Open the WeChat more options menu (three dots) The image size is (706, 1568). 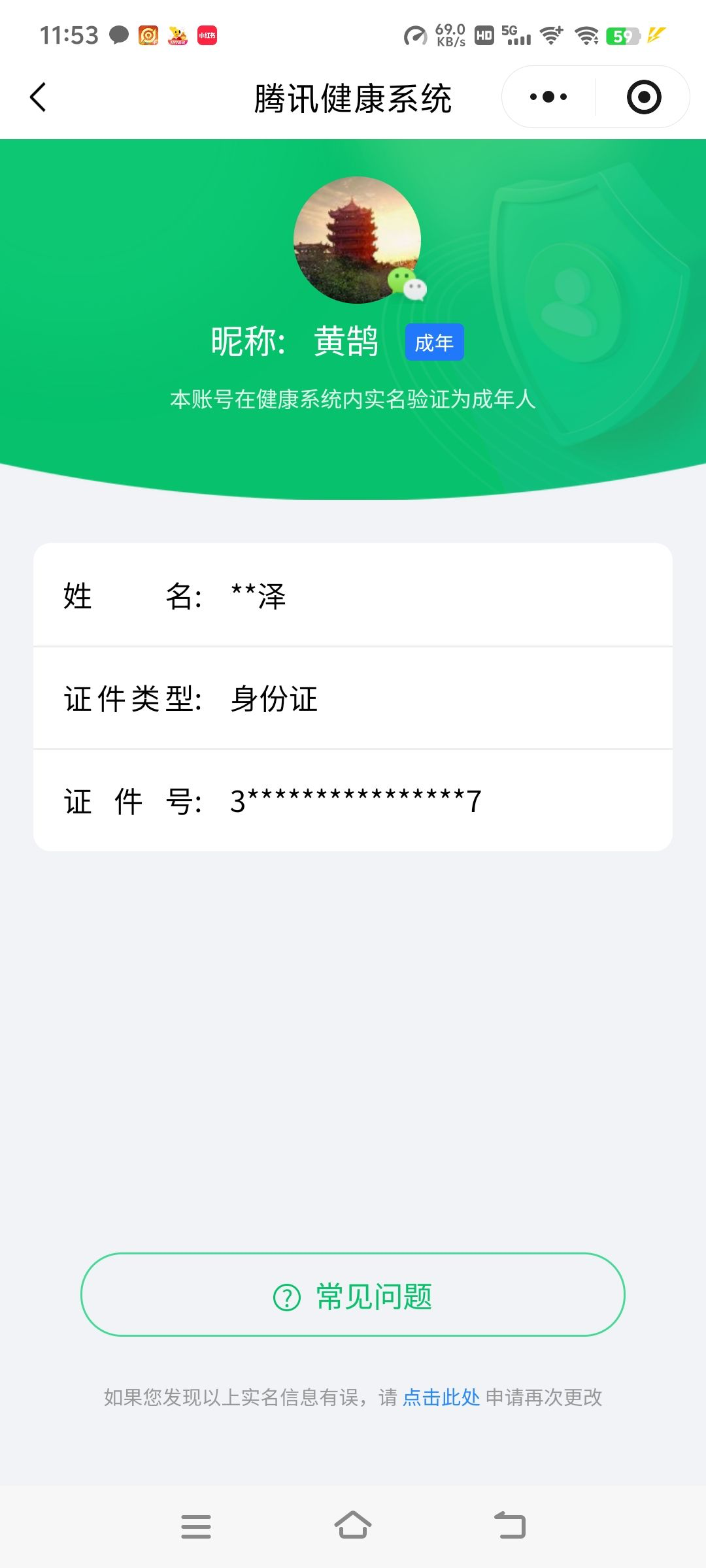(548, 96)
